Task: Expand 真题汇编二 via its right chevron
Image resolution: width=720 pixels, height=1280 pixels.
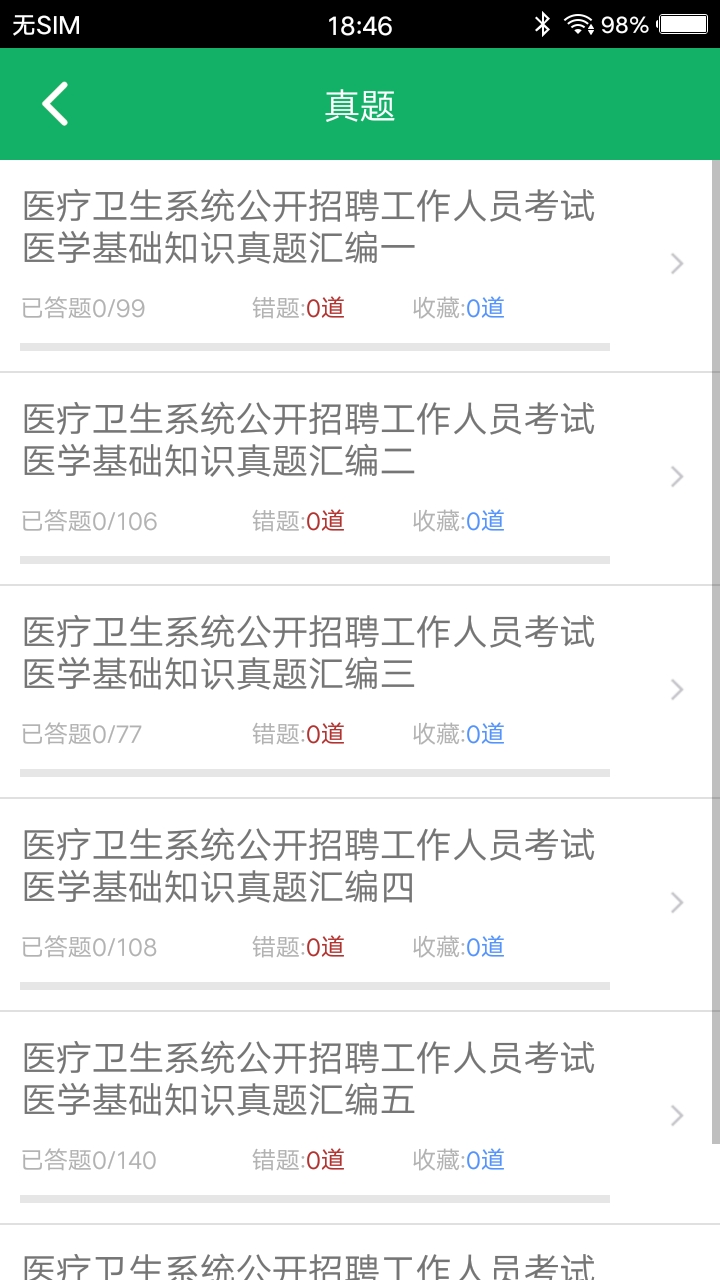Action: click(676, 476)
